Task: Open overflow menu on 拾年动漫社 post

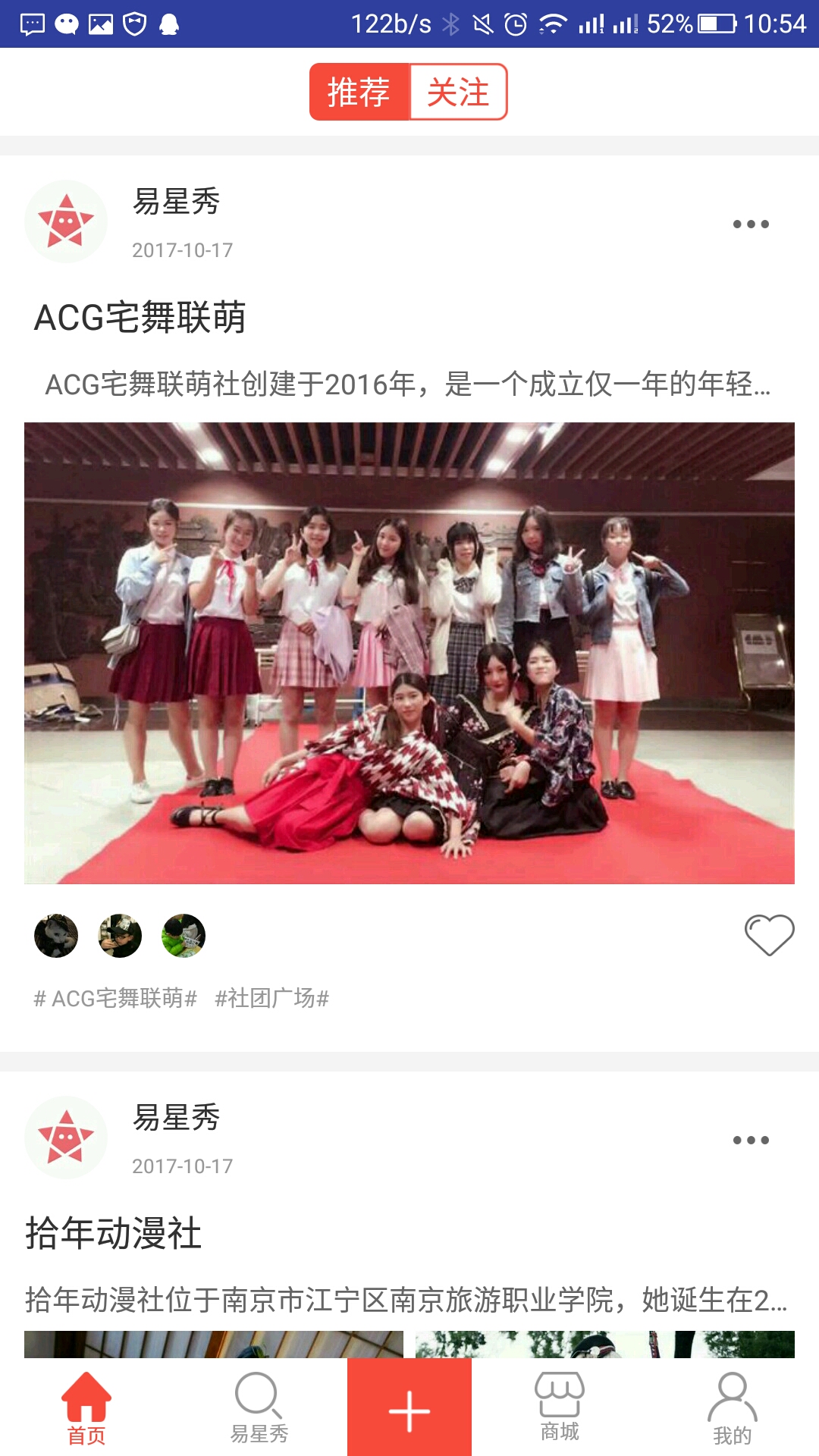Action: (x=751, y=1140)
